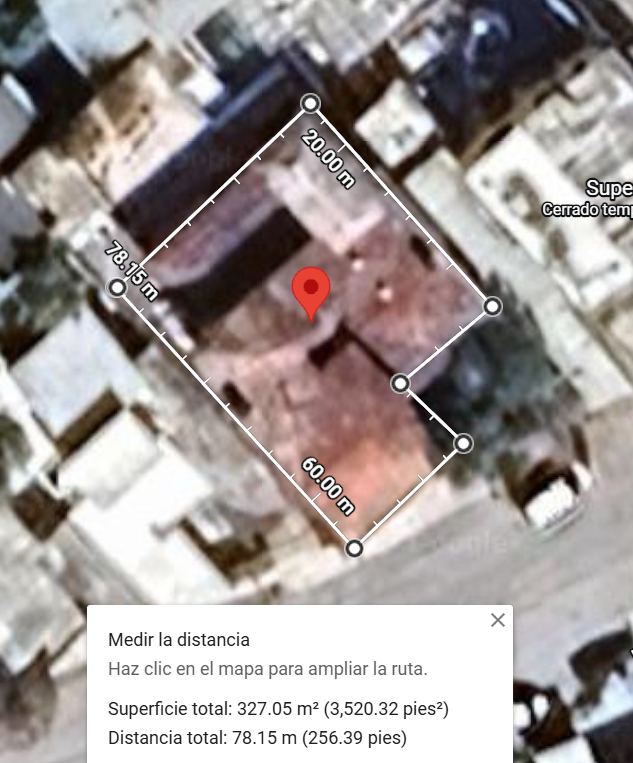Tap the measurement point nearest the 60.00 m label
633x763 pixels.
(x=354, y=548)
